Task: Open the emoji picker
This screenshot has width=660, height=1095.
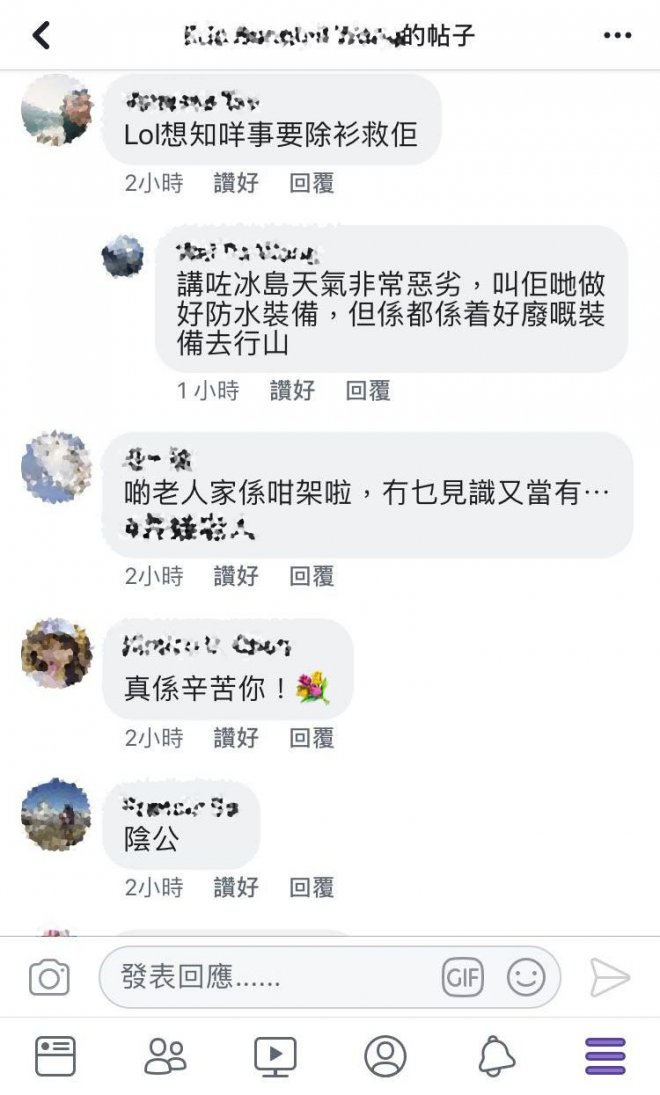Action: [x=526, y=977]
